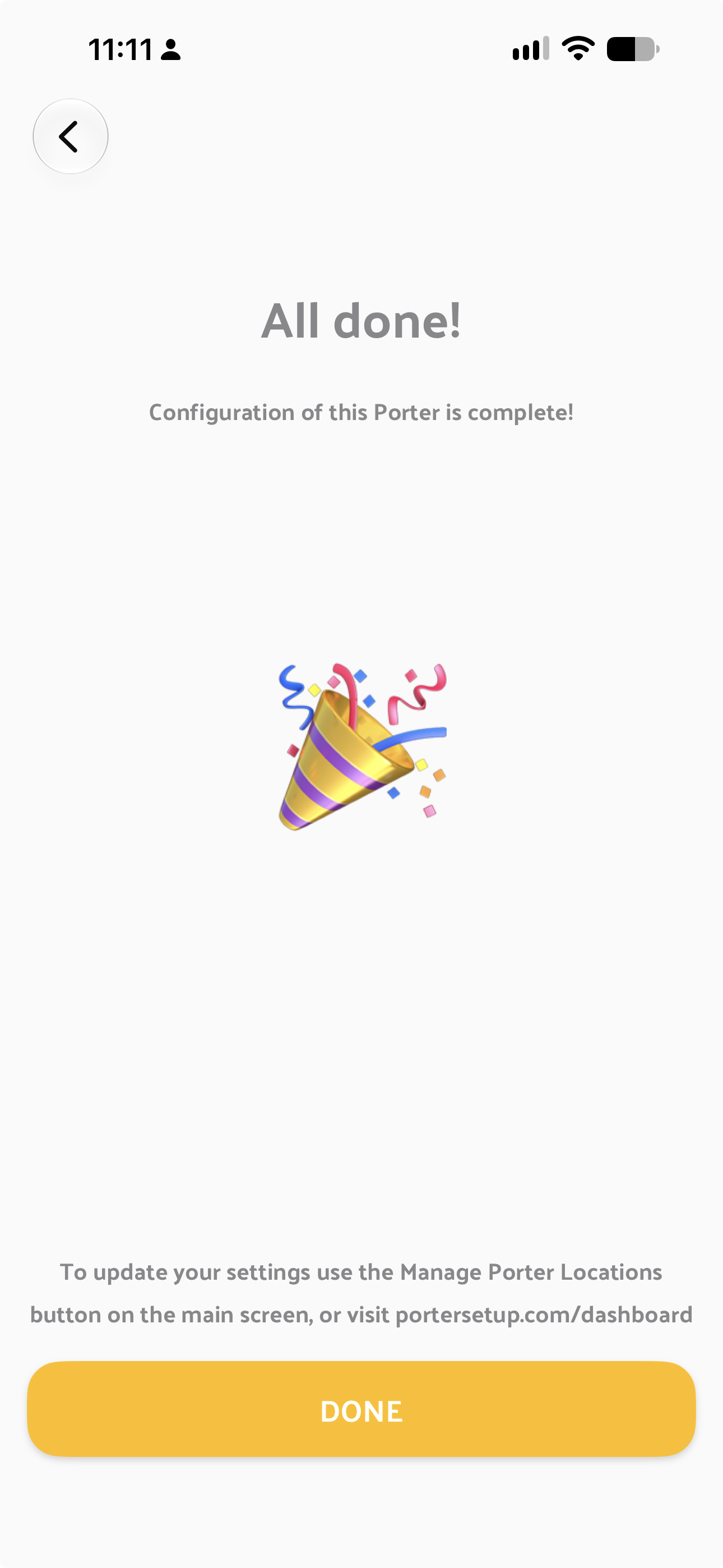Go back using the arrow button
The height and width of the screenshot is (1568, 723).
[71, 136]
